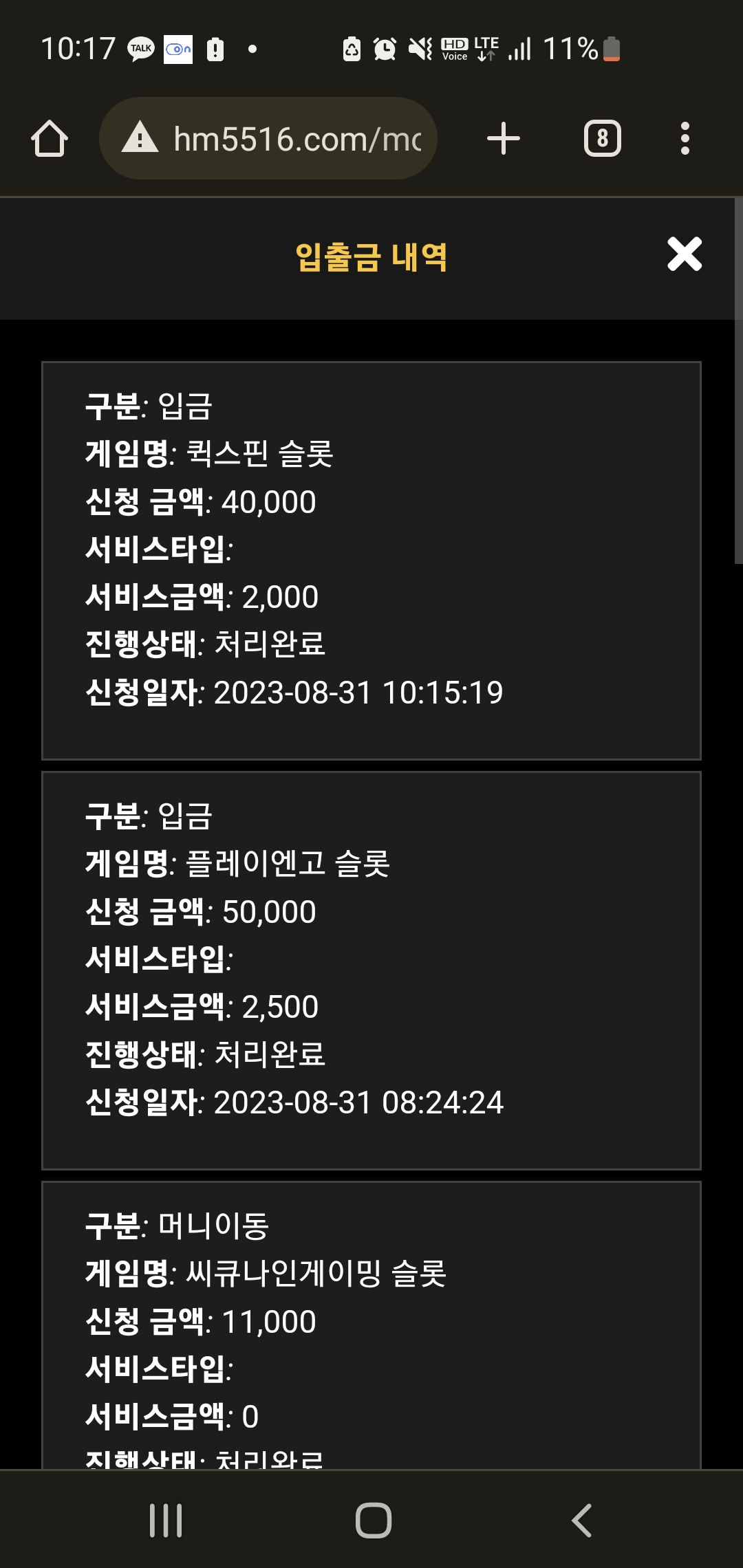Open the tab switcher showing 8 tabs
This screenshot has height=1568, width=743.
point(603,138)
